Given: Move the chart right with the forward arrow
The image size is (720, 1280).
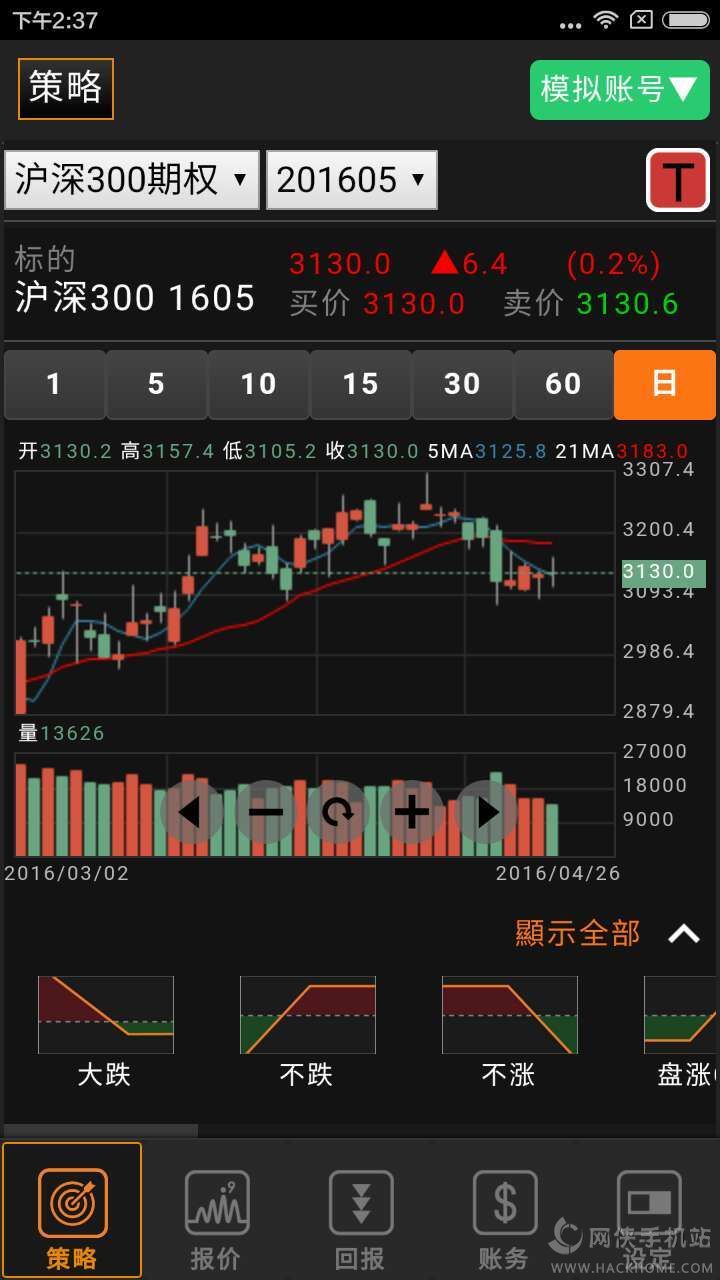Looking at the screenshot, I should 486,812.
